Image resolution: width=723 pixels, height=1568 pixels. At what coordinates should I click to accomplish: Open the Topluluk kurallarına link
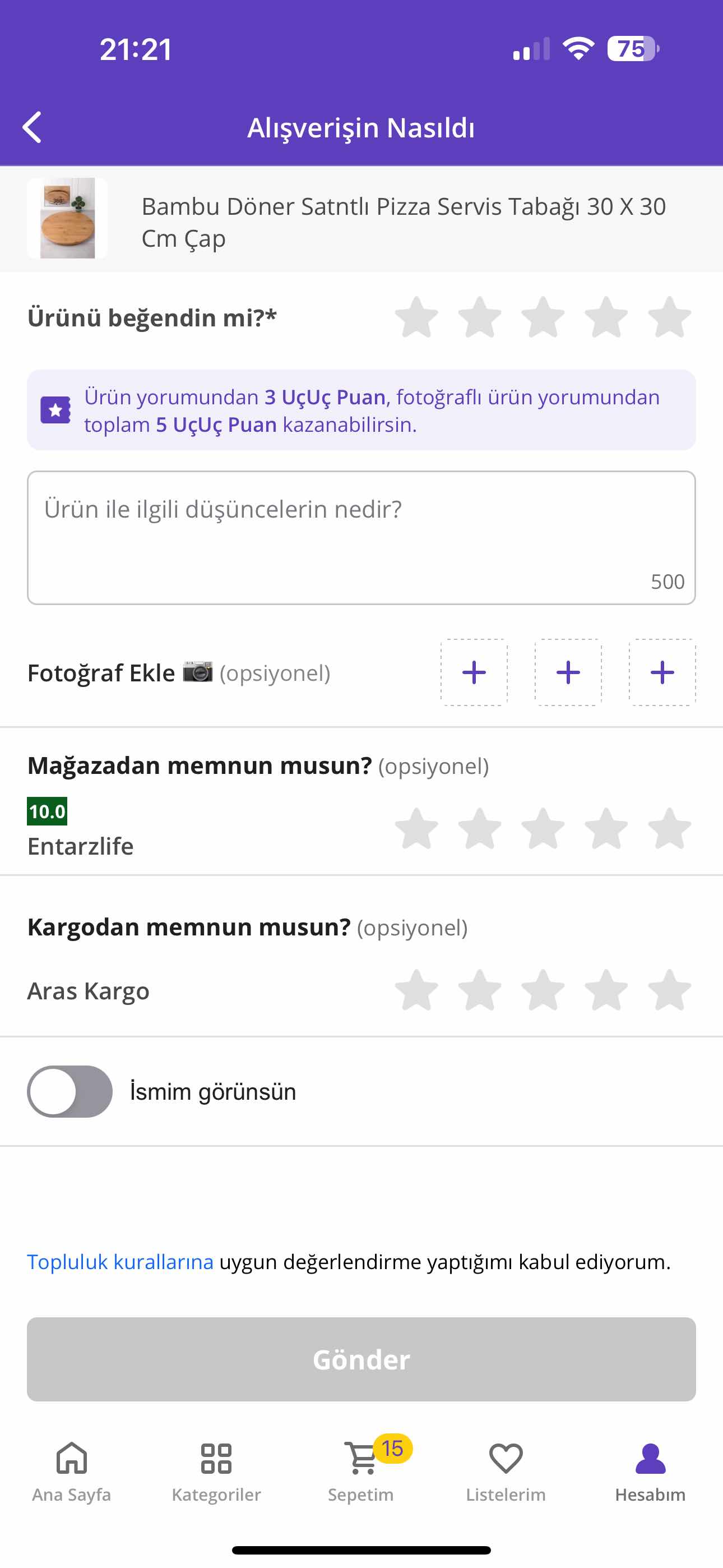pyautogui.click(x=121, y=1261)
